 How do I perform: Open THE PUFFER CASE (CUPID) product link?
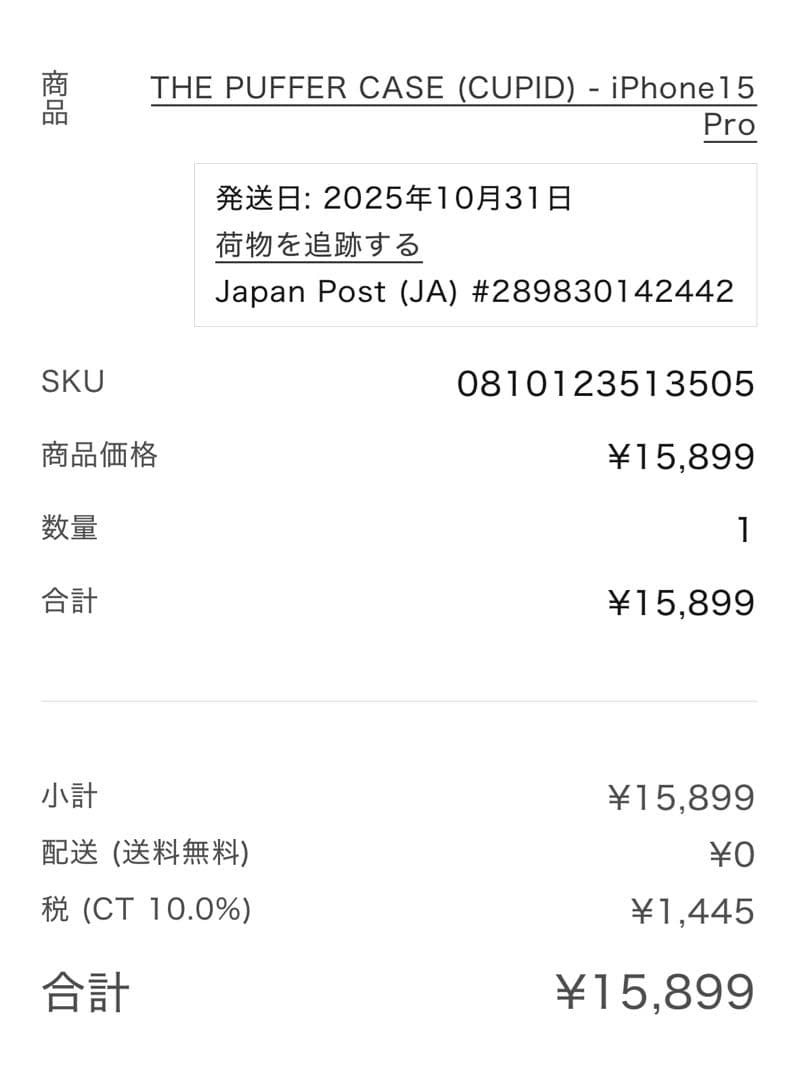(453, 90)
